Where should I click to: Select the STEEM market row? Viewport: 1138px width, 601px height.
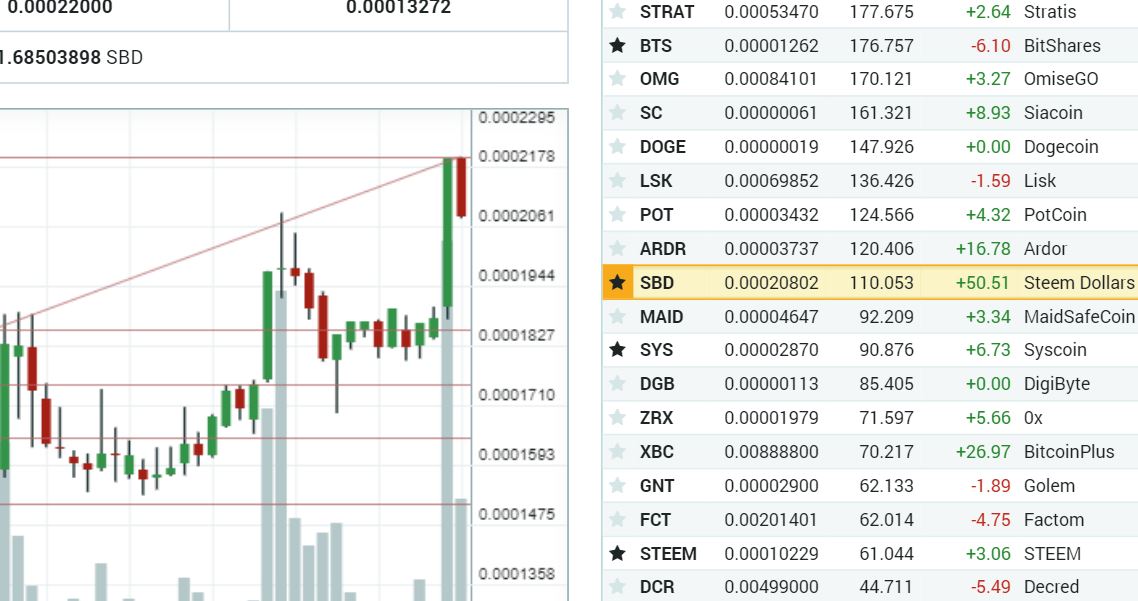[x=870, y=554]
